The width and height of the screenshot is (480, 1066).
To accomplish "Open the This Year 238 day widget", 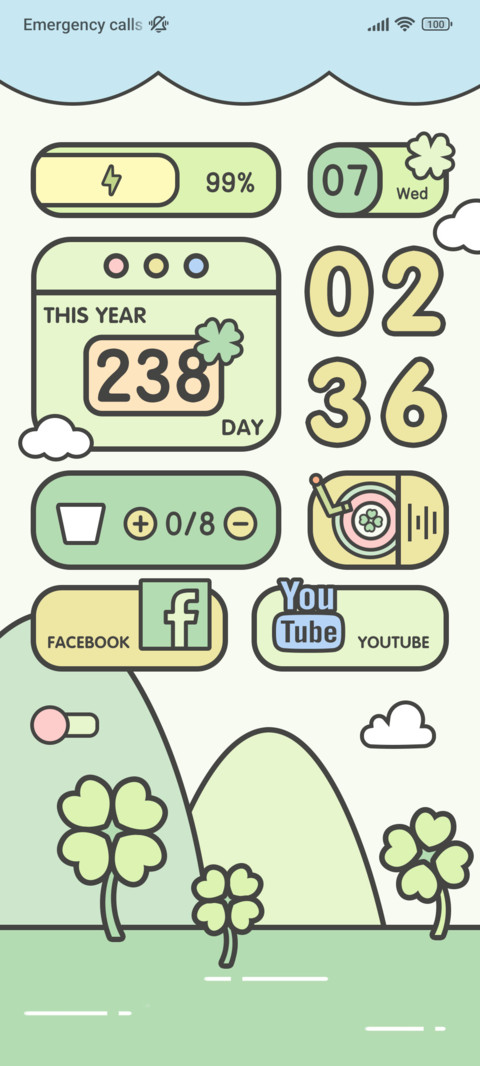I will pos(156,344).
